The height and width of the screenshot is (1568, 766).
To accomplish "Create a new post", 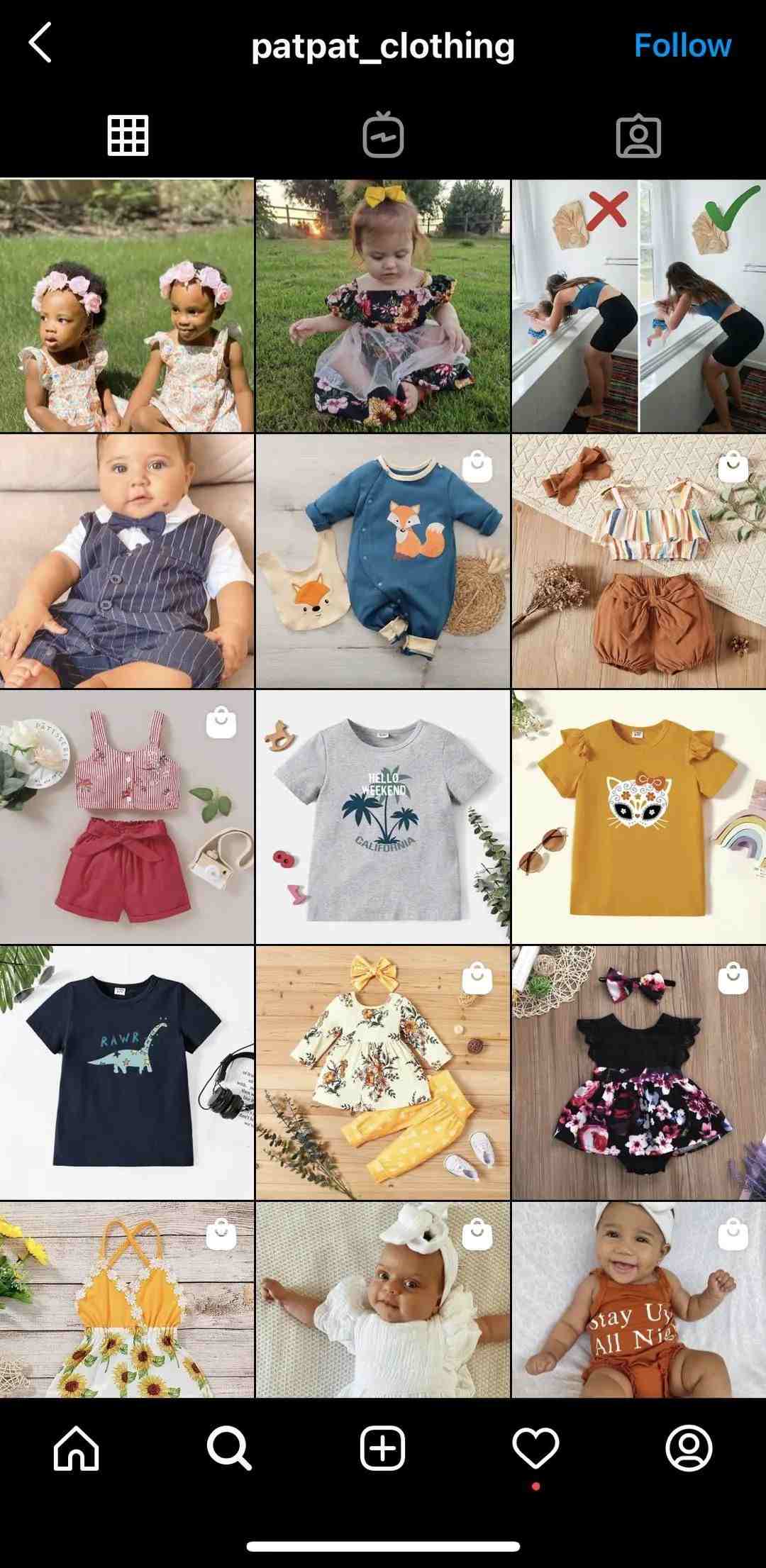I will pyautogui.click(x=382, y=1447).
